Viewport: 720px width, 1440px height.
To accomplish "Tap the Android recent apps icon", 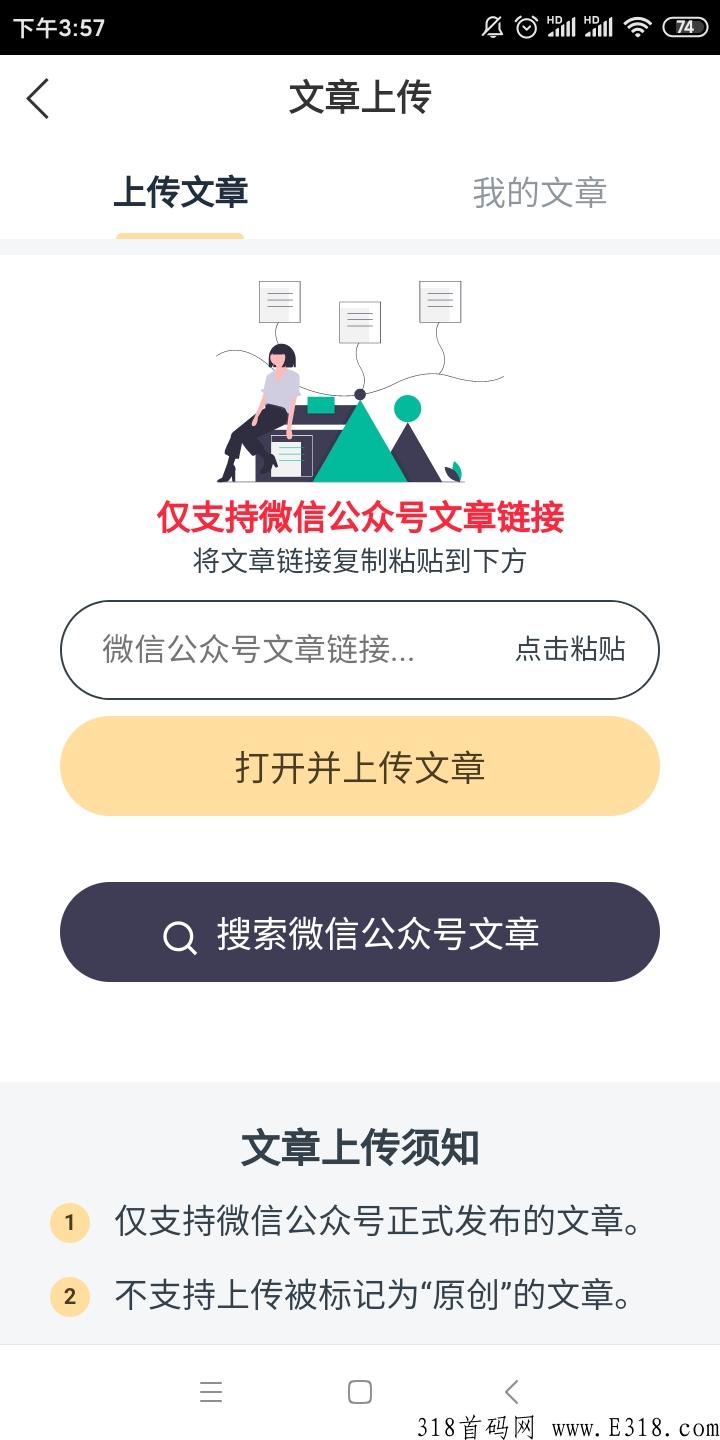I will [x=211, y=1391].
